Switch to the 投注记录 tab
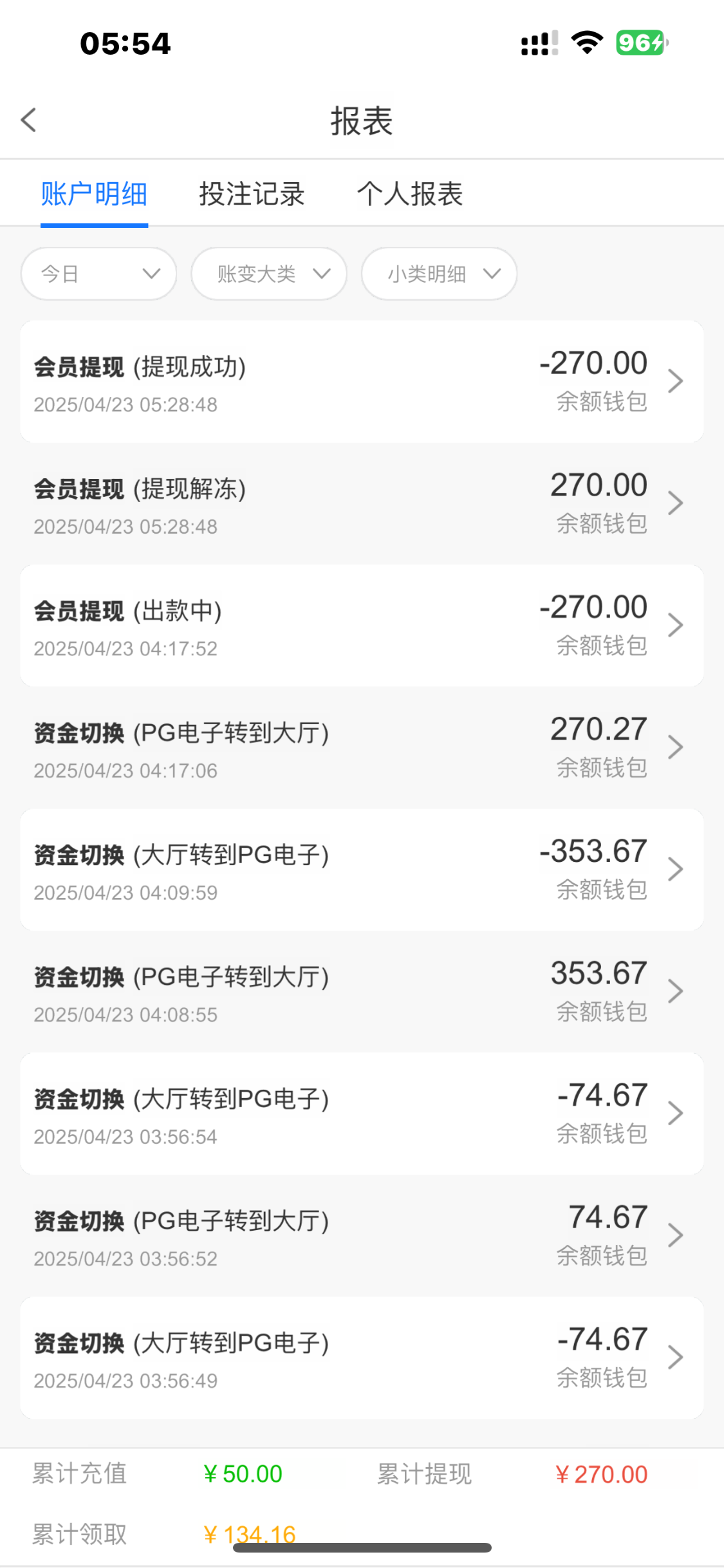 point(252,194)
